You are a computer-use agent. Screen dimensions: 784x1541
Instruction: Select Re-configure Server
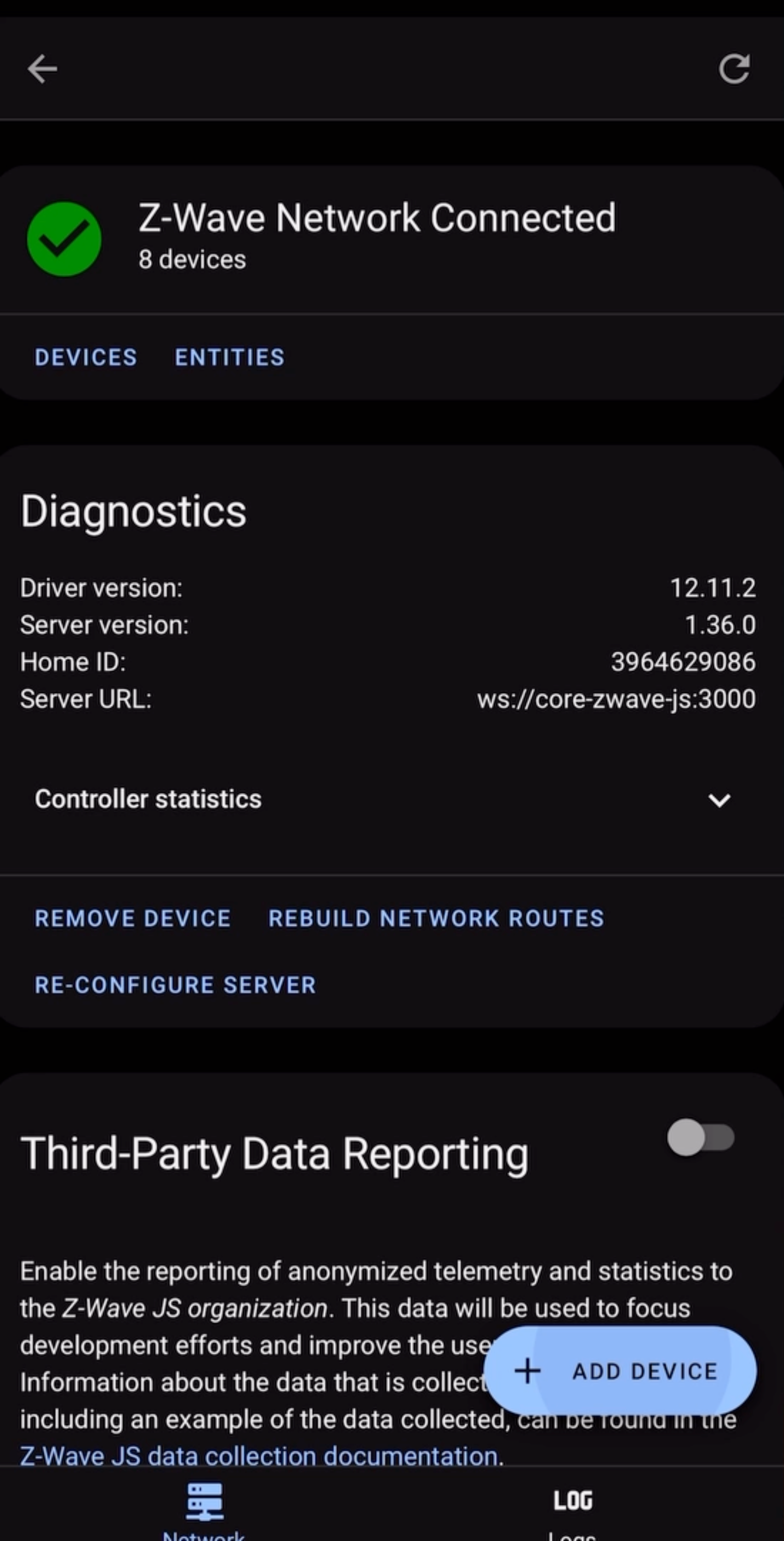click(x=175, y=985)
